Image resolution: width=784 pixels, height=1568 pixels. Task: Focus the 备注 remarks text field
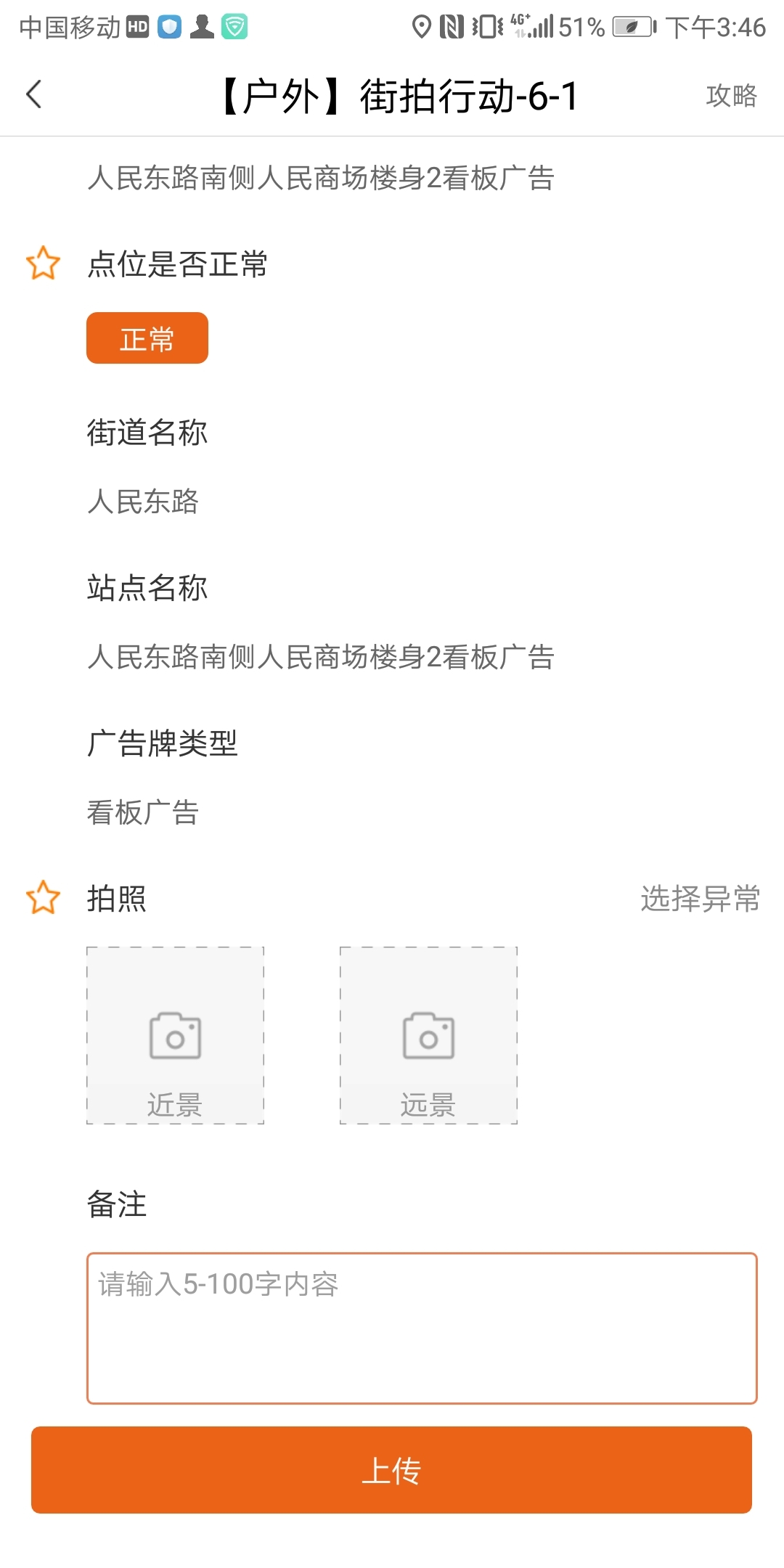(421, 1328)
